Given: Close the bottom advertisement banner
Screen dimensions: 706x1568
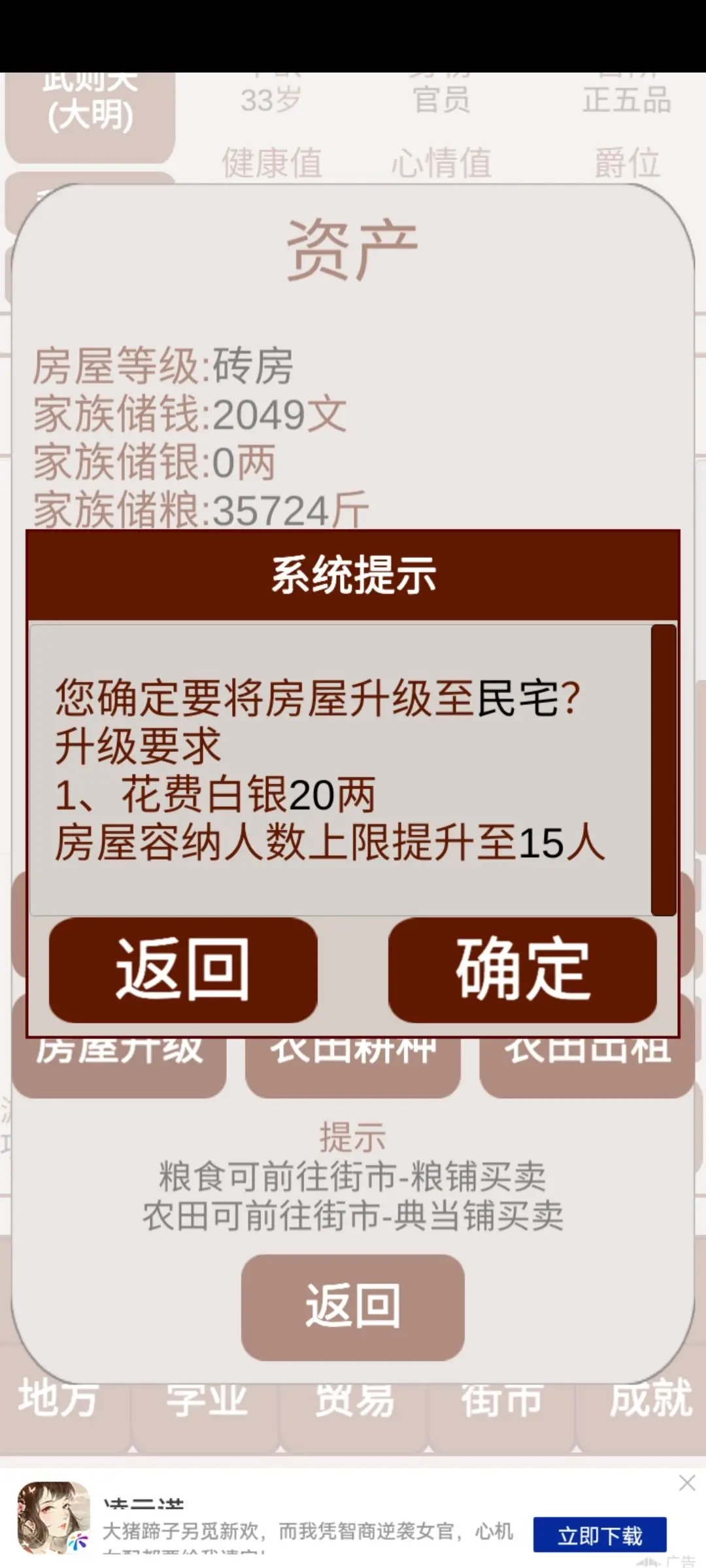Looking at the screenshot, I should click(x=686, y=1482).
